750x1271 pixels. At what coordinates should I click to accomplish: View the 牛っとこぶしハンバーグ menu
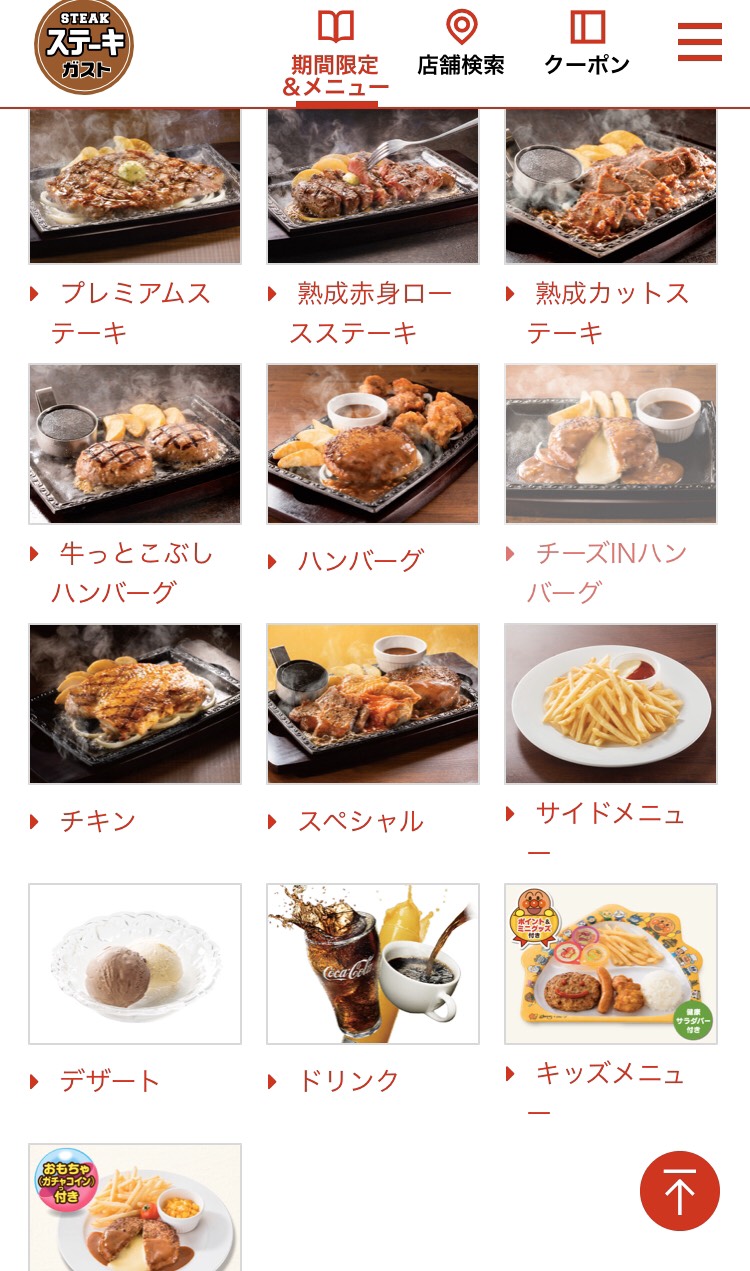click(135, 486)
